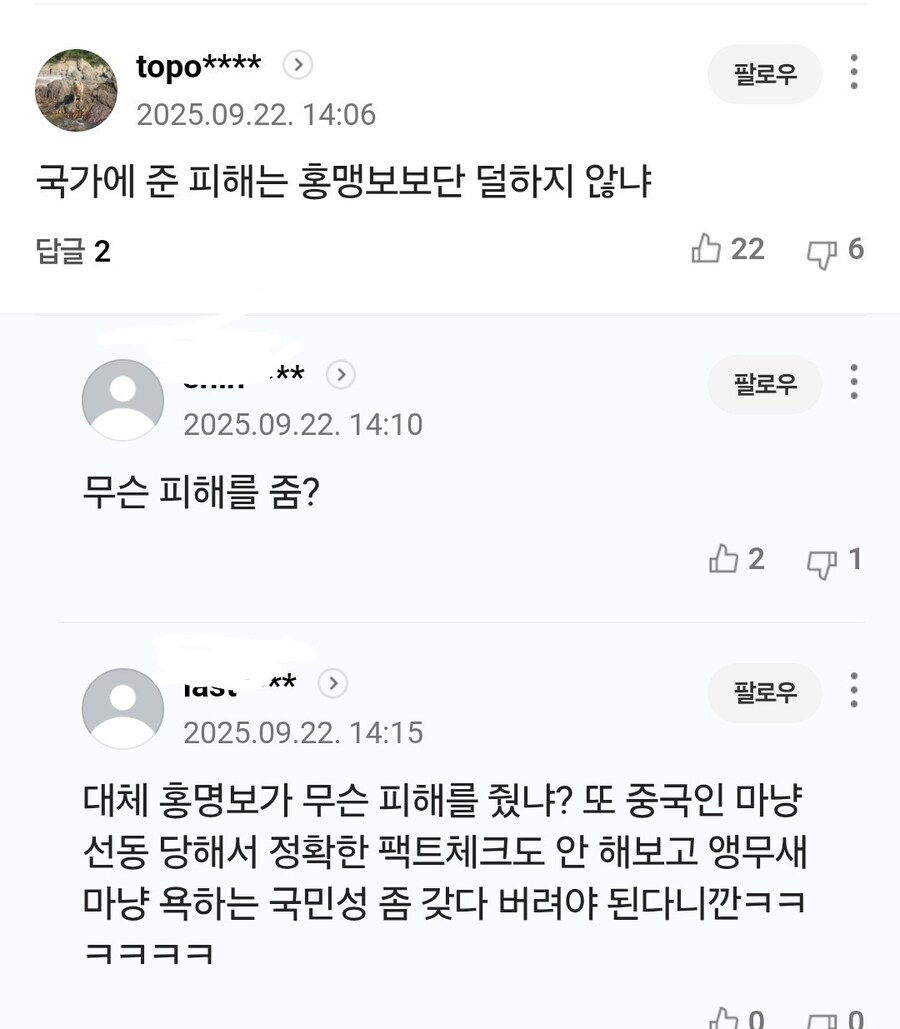Open the more-options menu on the last reply
Image resolution: width=900 pixels, height=1029 pixels.
[x=854, y=693]
